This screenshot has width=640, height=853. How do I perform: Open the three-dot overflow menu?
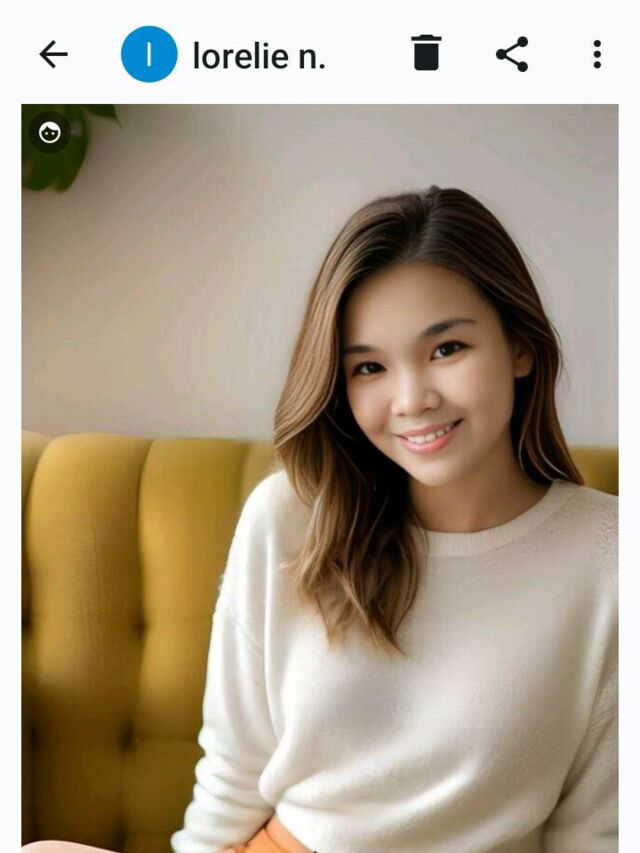[597, 54]
